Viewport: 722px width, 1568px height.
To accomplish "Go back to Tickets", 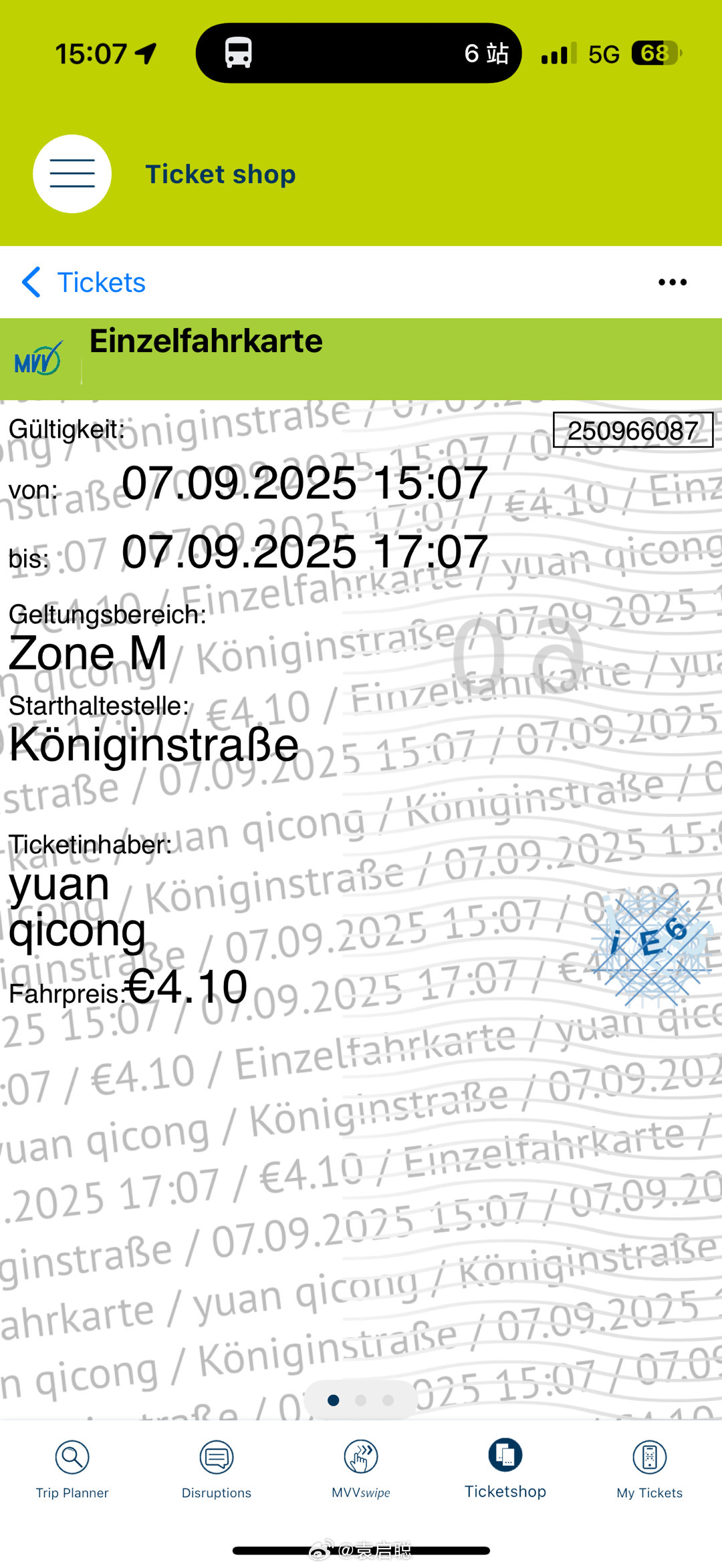I will tap(84, 283).
